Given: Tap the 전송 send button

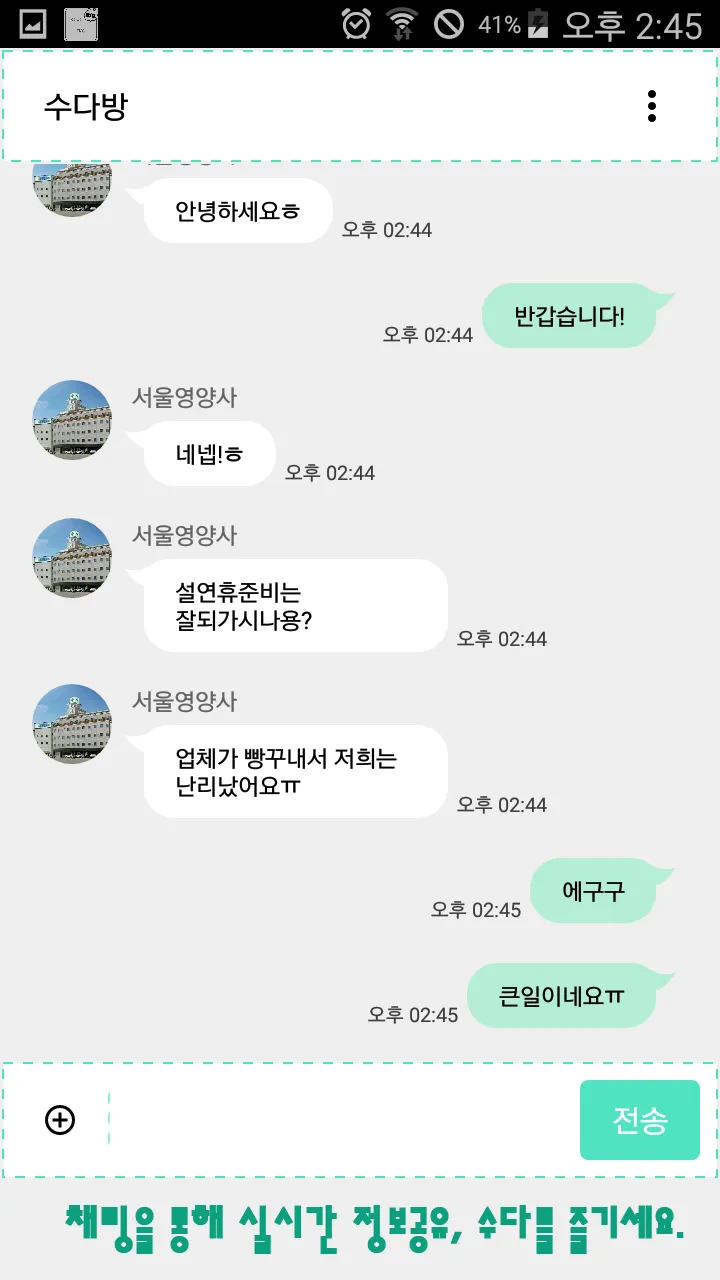Looking at the screenshot, I should click(640, 1120).
